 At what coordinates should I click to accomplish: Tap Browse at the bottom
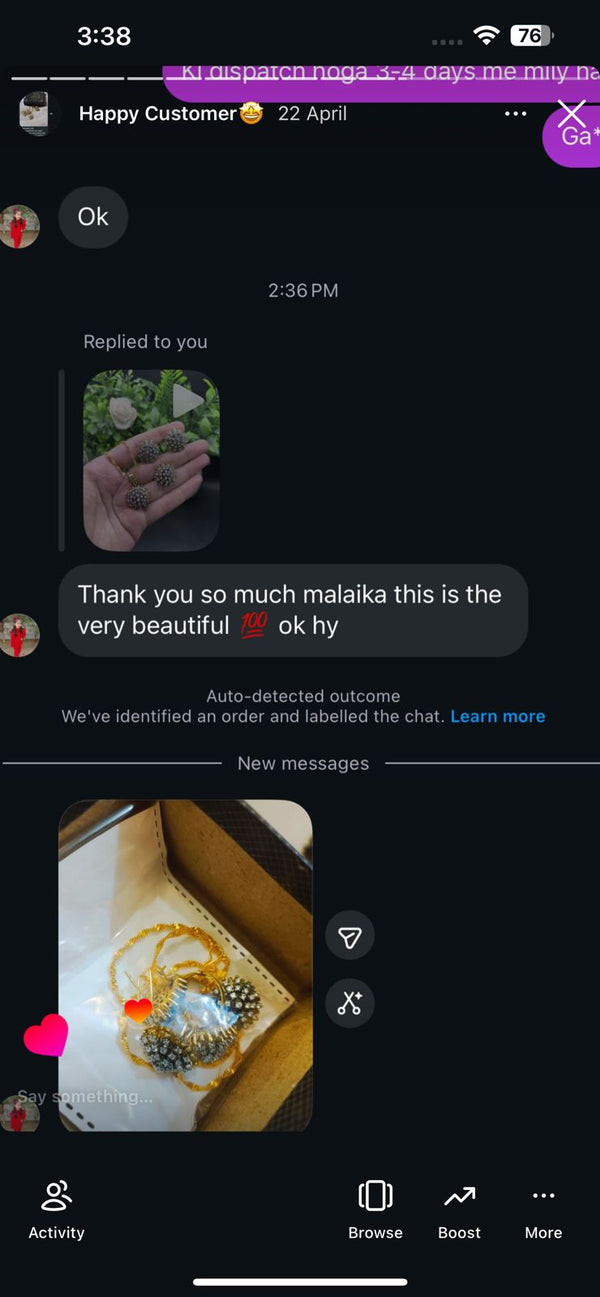pyautogui.click(x=375, y=1210)
